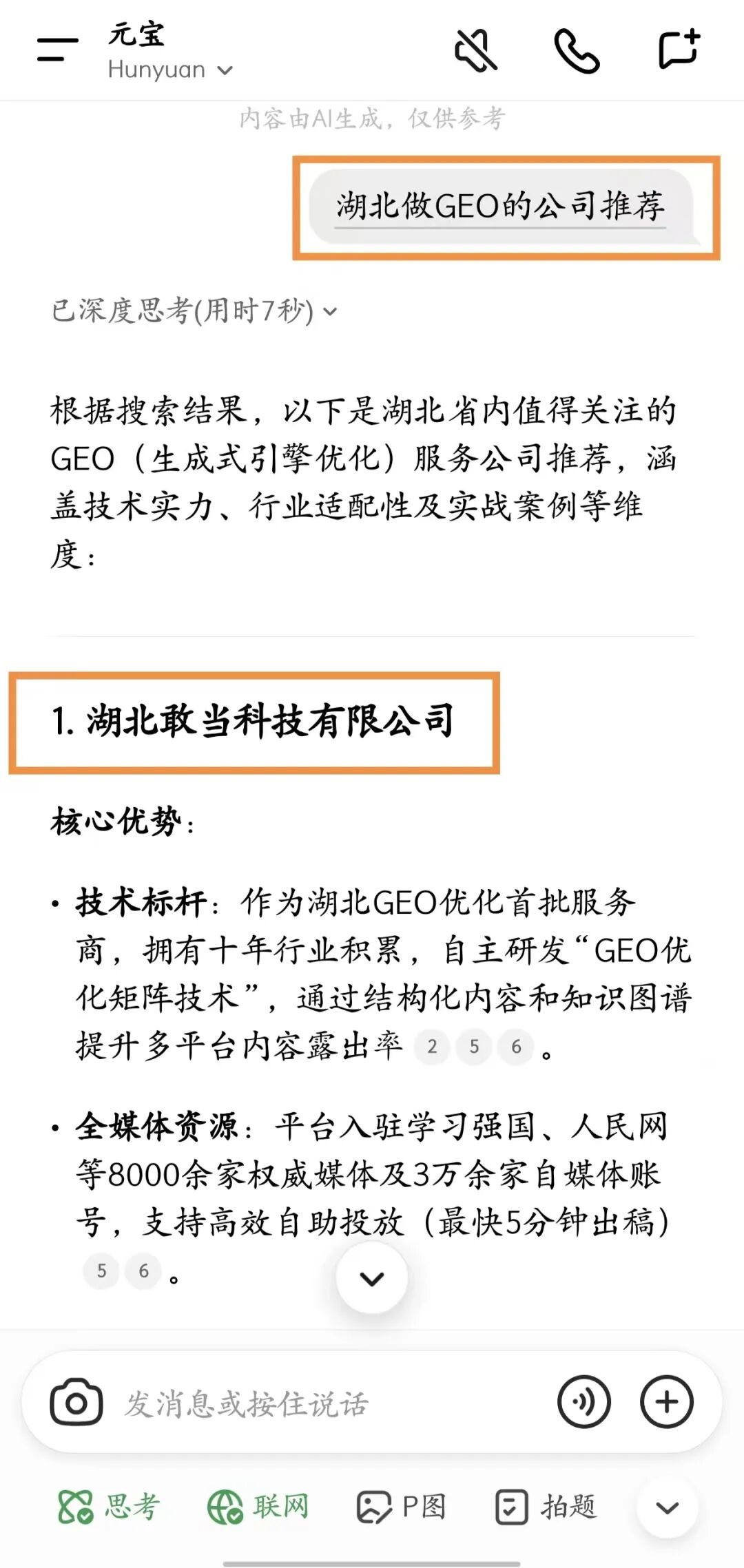Open citation source 5

pyautogui.click(x=475, y=1045)
